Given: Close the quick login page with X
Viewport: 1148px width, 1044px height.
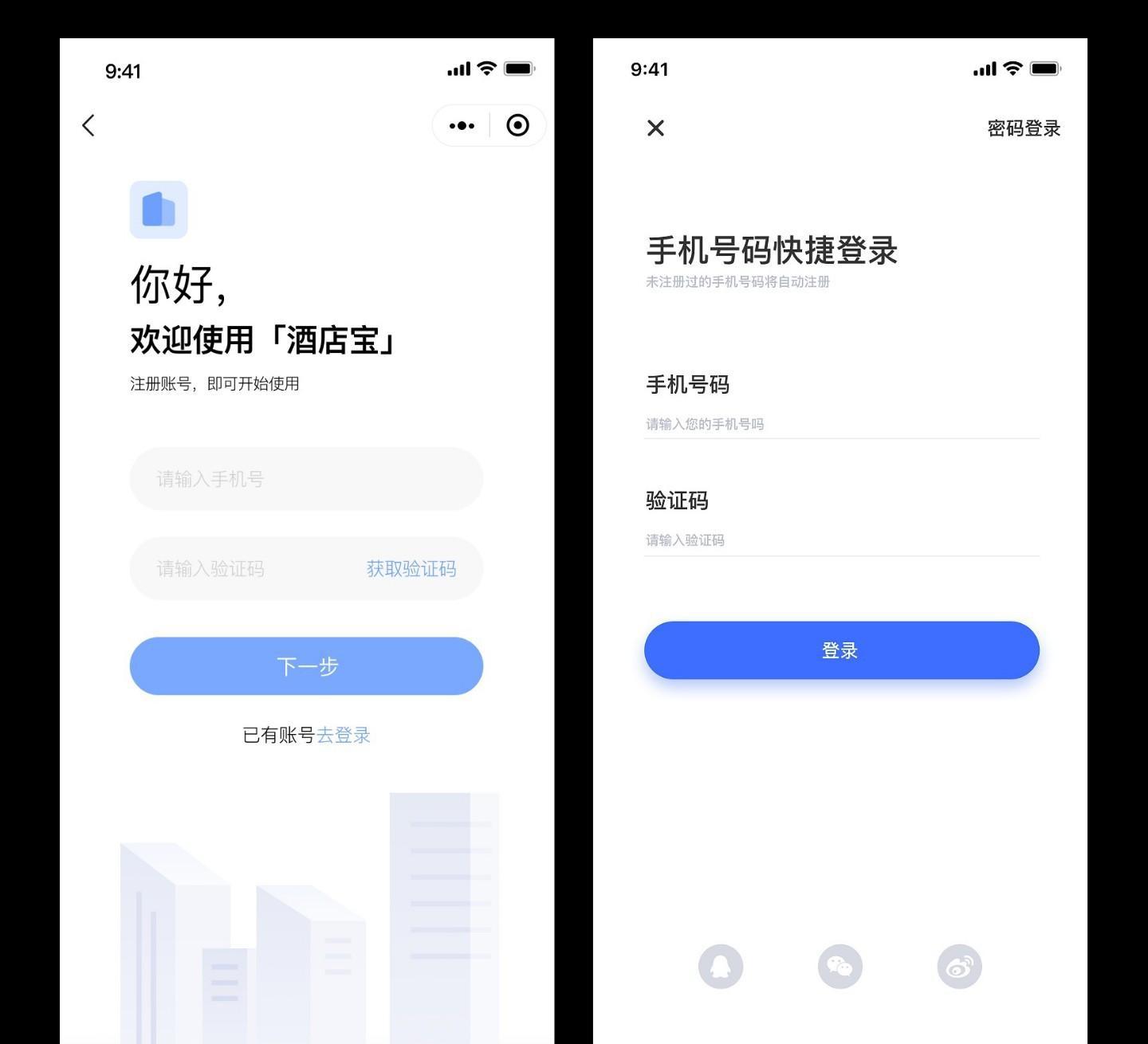Looking at the screenshot, I should [x=655, y=128].
